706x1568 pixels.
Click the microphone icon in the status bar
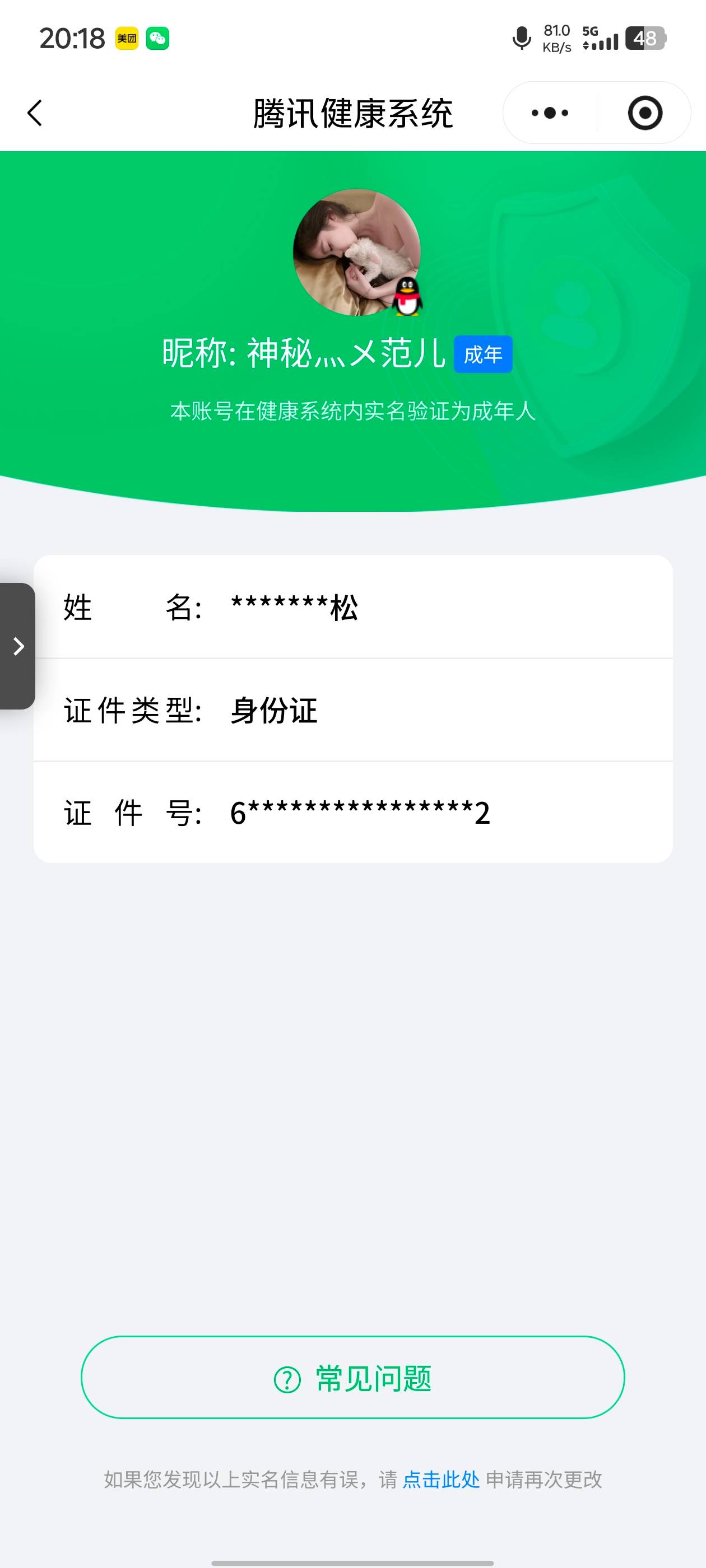click(x=521, y=39)
